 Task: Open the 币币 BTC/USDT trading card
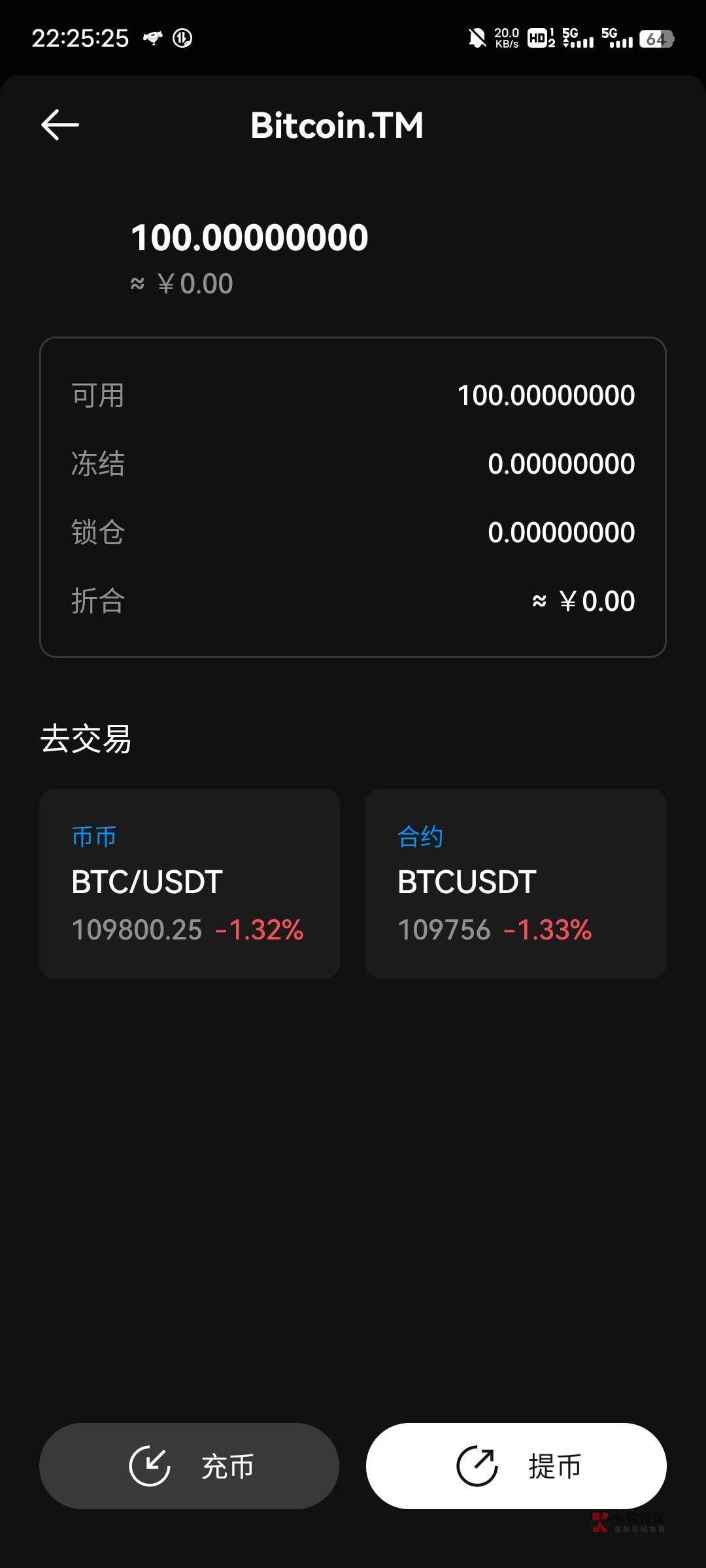(190, 883)
